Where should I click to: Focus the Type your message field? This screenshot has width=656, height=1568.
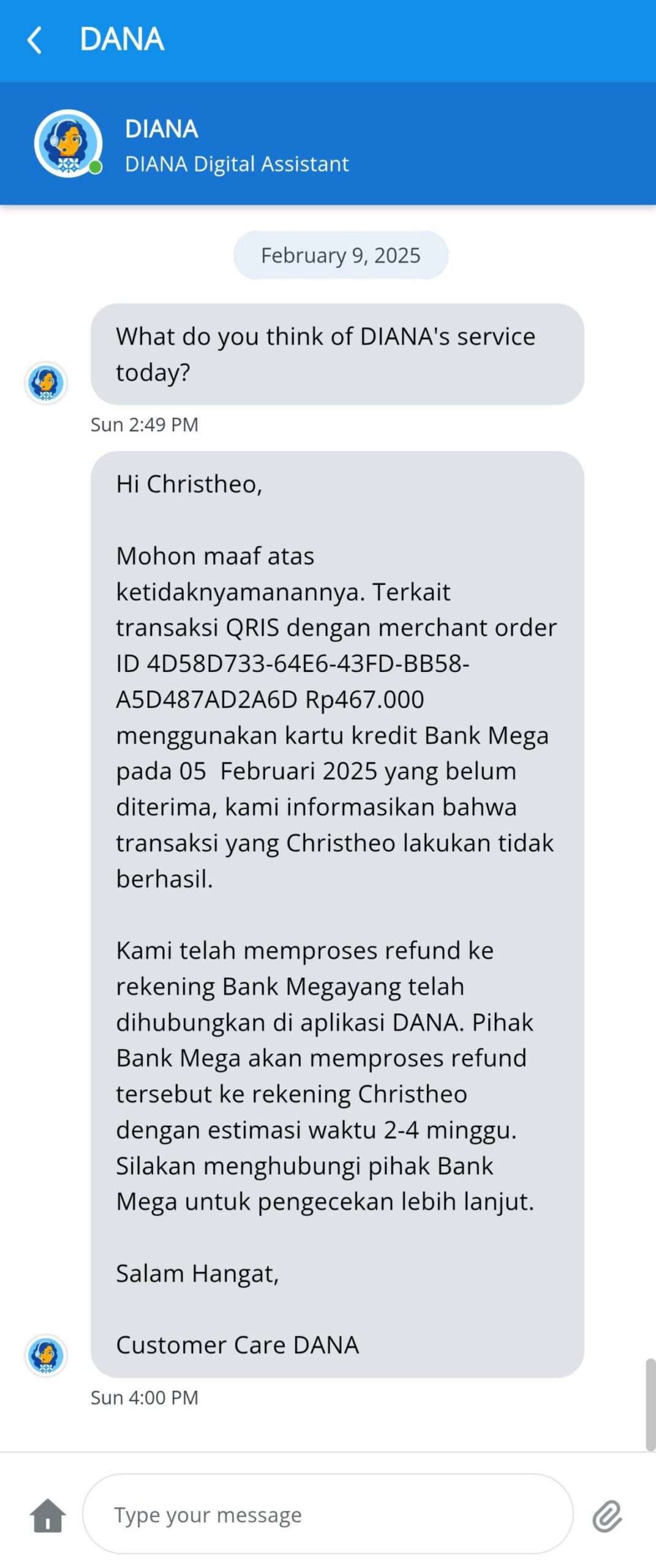click(328, 1515)
